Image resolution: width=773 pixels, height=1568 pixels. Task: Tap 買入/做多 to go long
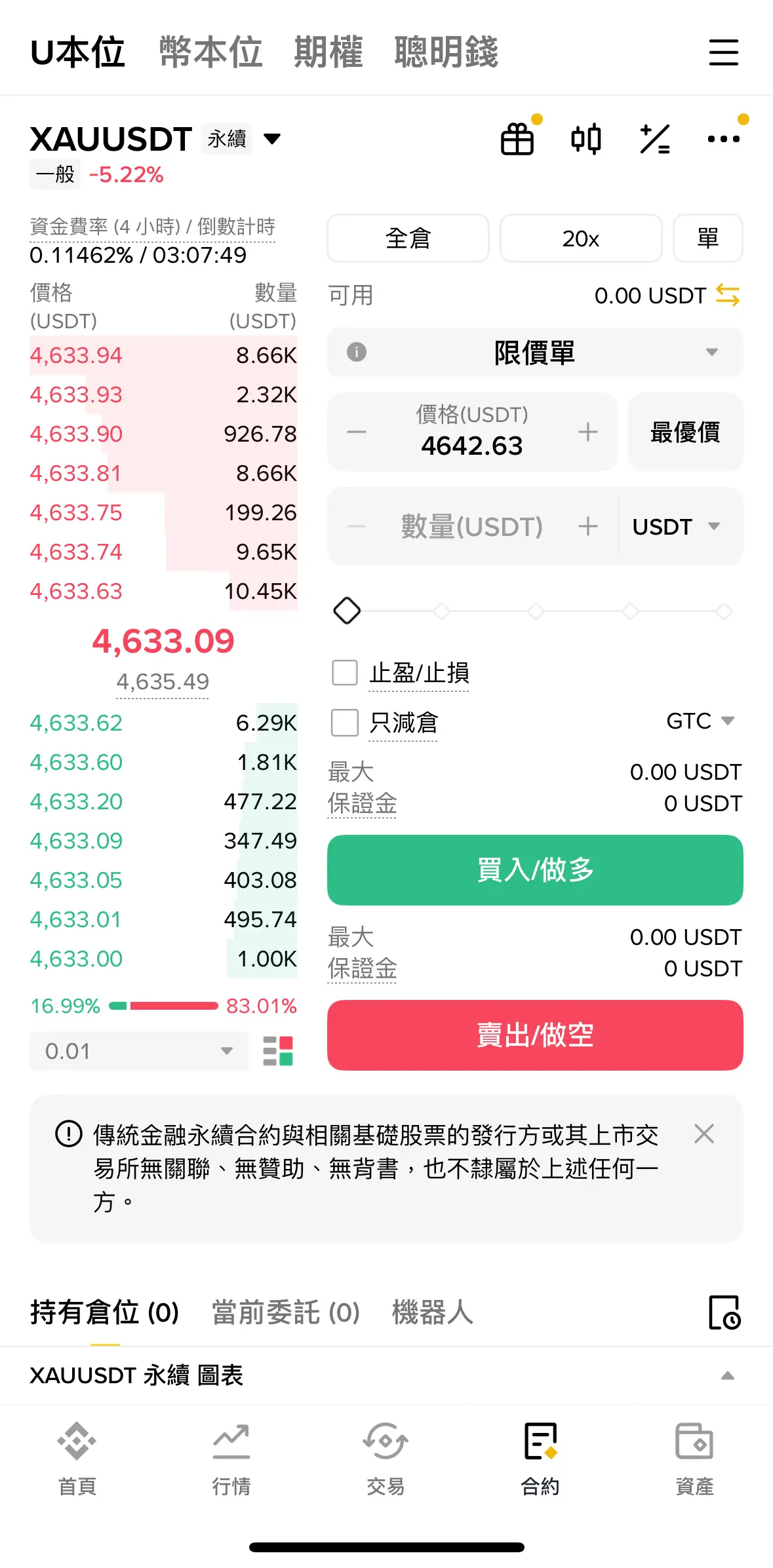click(535, 870)
